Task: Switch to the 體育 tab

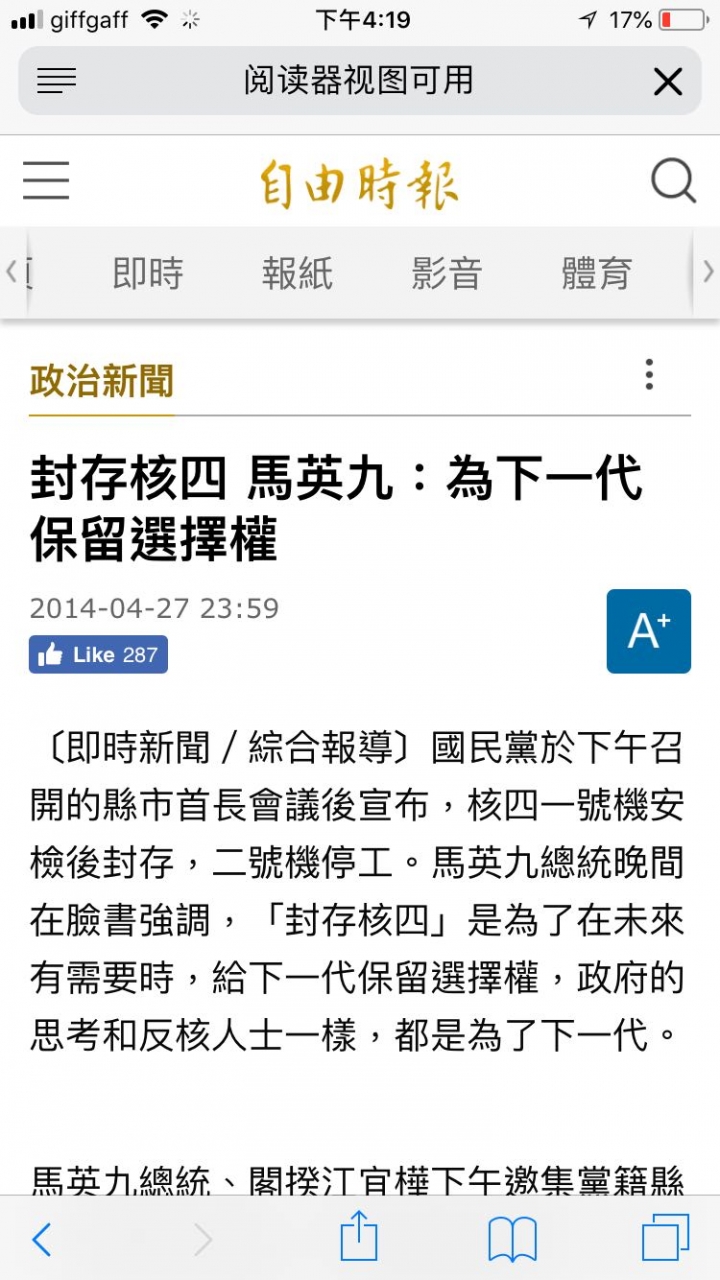Action: coord(596,273)
